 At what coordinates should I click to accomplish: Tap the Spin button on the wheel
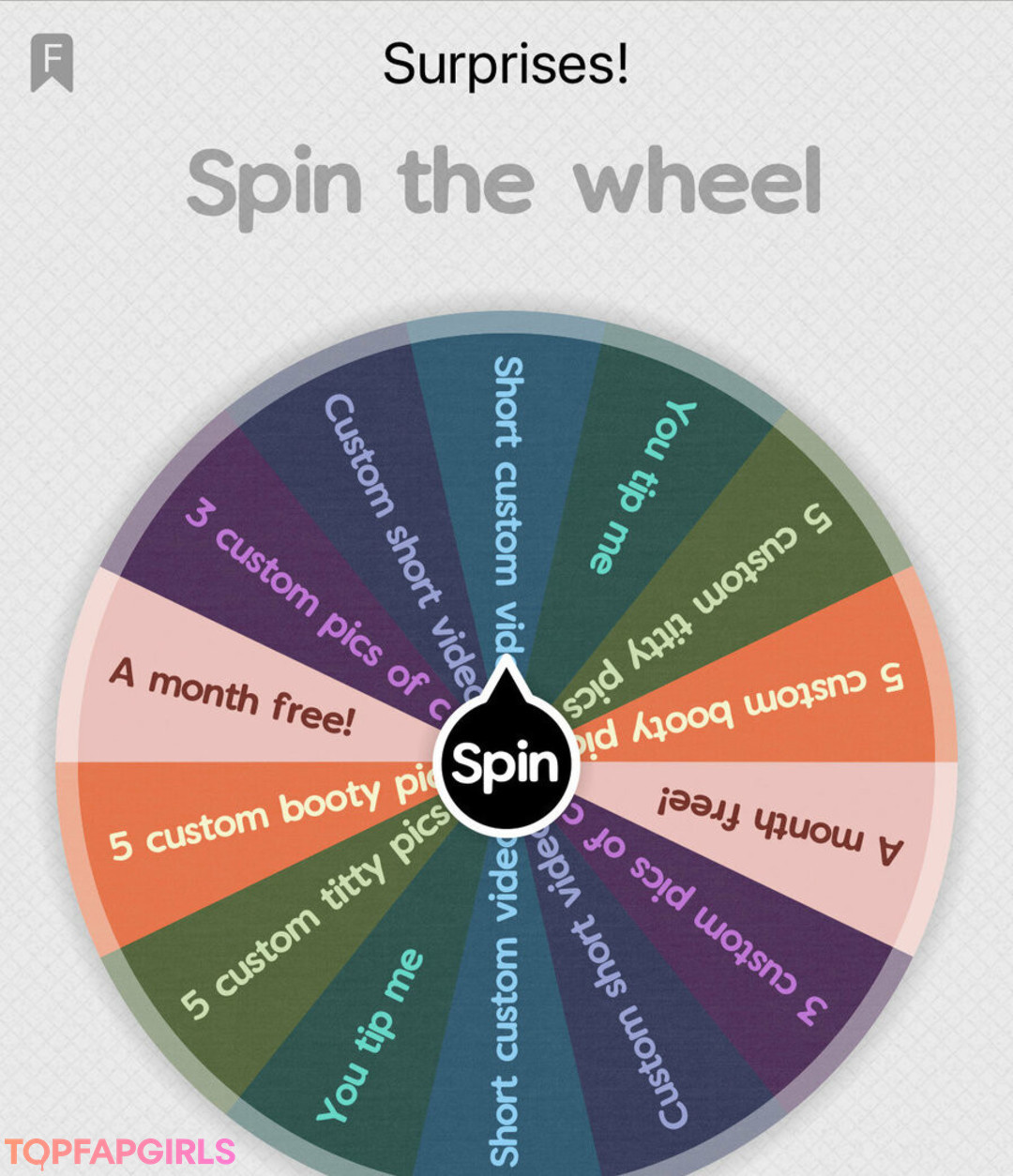pyautogui.click(x=506, y=763)
